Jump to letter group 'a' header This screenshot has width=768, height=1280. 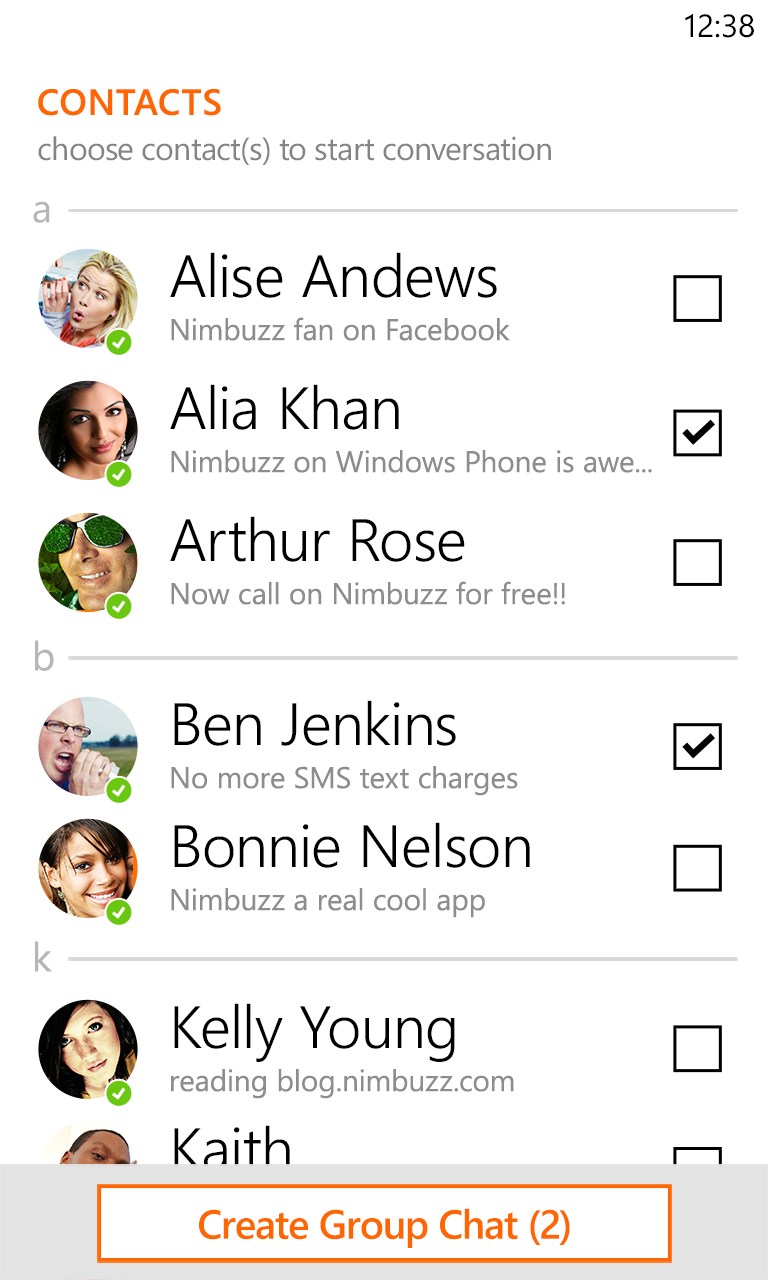tap(42, 211)
